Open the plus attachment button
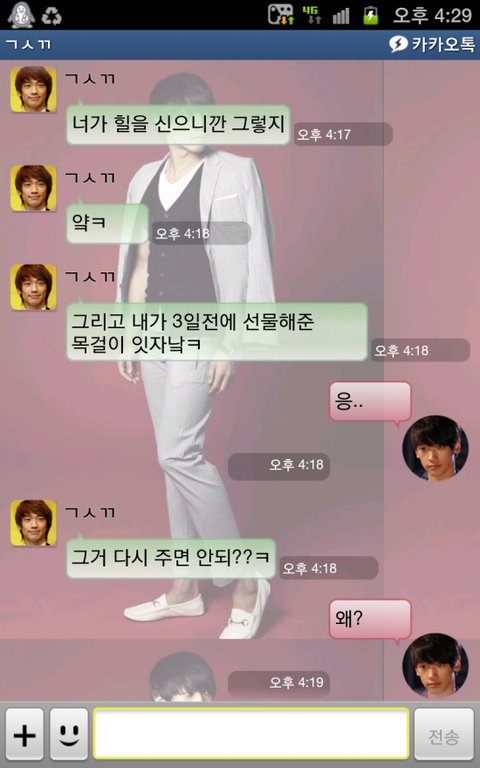The image size is (480, 768). (x=24, y=734)
